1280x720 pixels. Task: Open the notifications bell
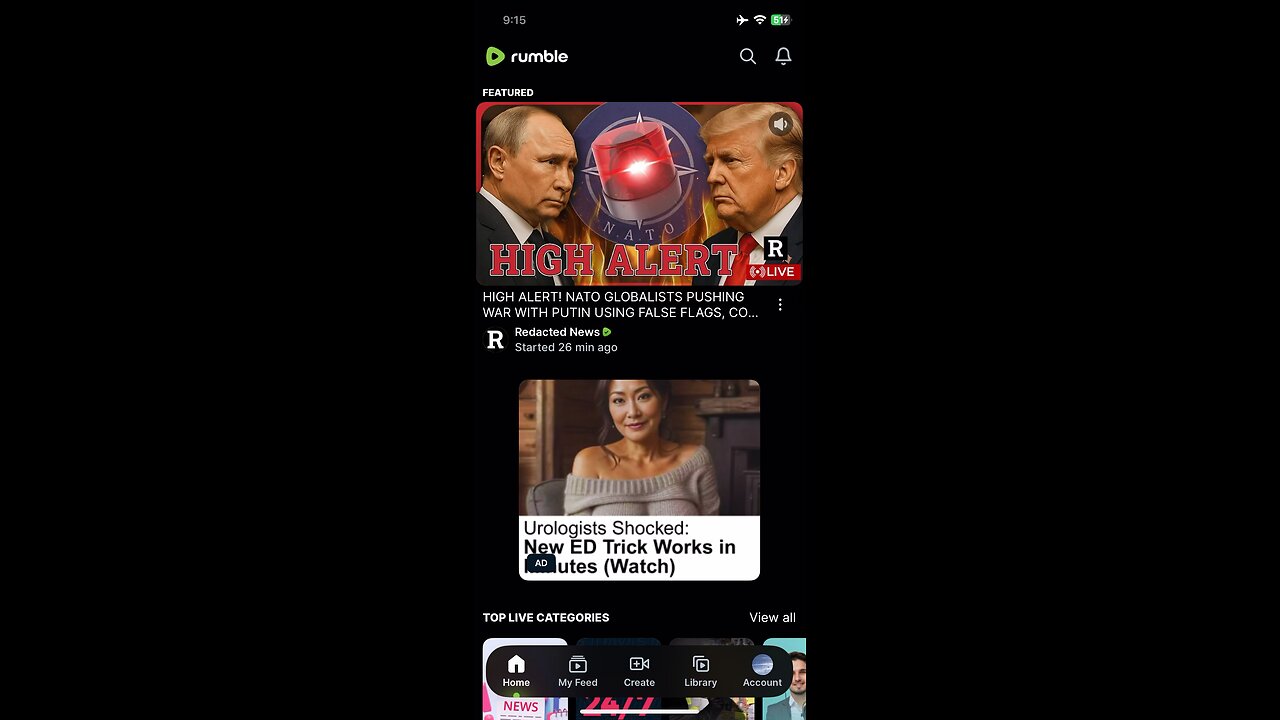[x=783, y=57]
